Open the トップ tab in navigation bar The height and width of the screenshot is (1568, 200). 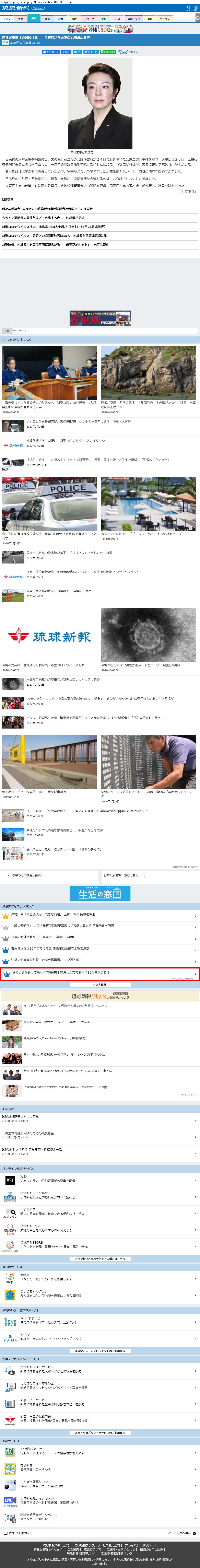coord(7,19)
